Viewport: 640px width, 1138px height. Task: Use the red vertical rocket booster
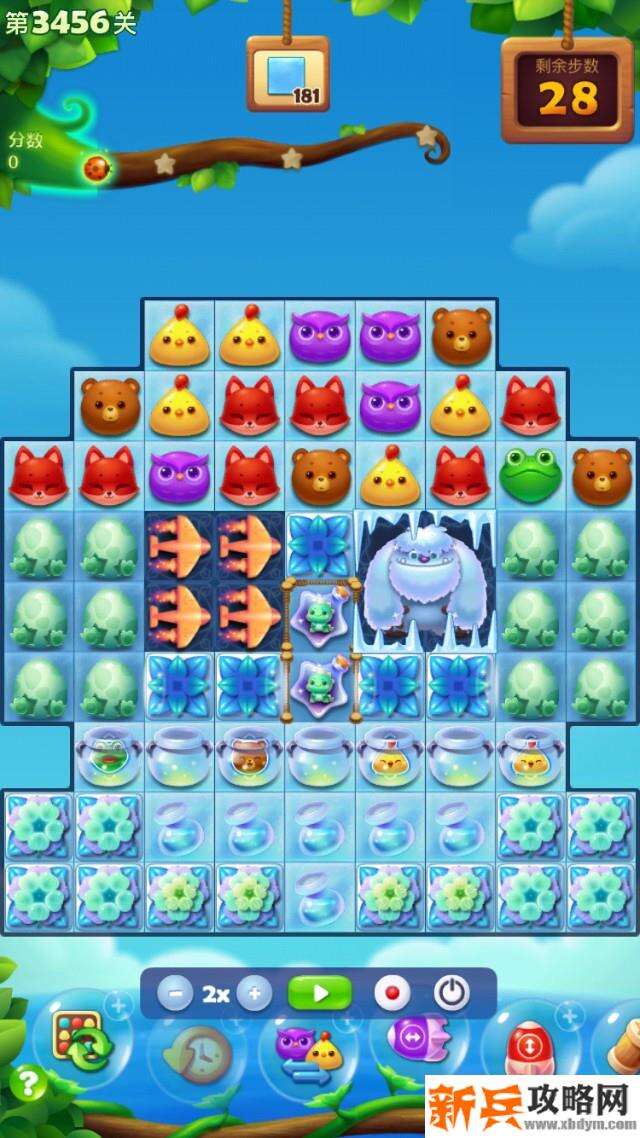[528, 1052]
